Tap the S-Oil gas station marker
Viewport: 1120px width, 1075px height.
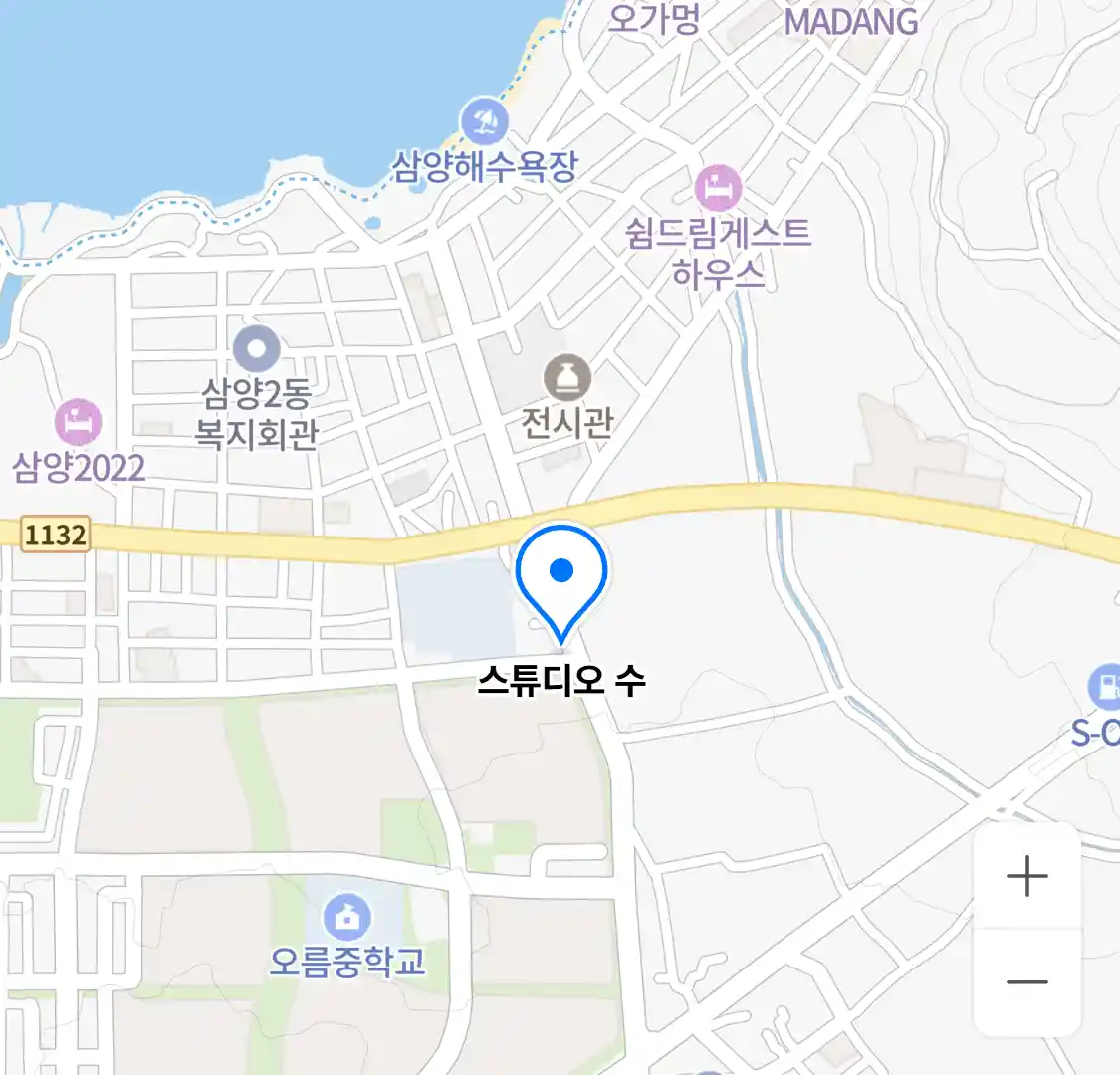pos(1104,687)
